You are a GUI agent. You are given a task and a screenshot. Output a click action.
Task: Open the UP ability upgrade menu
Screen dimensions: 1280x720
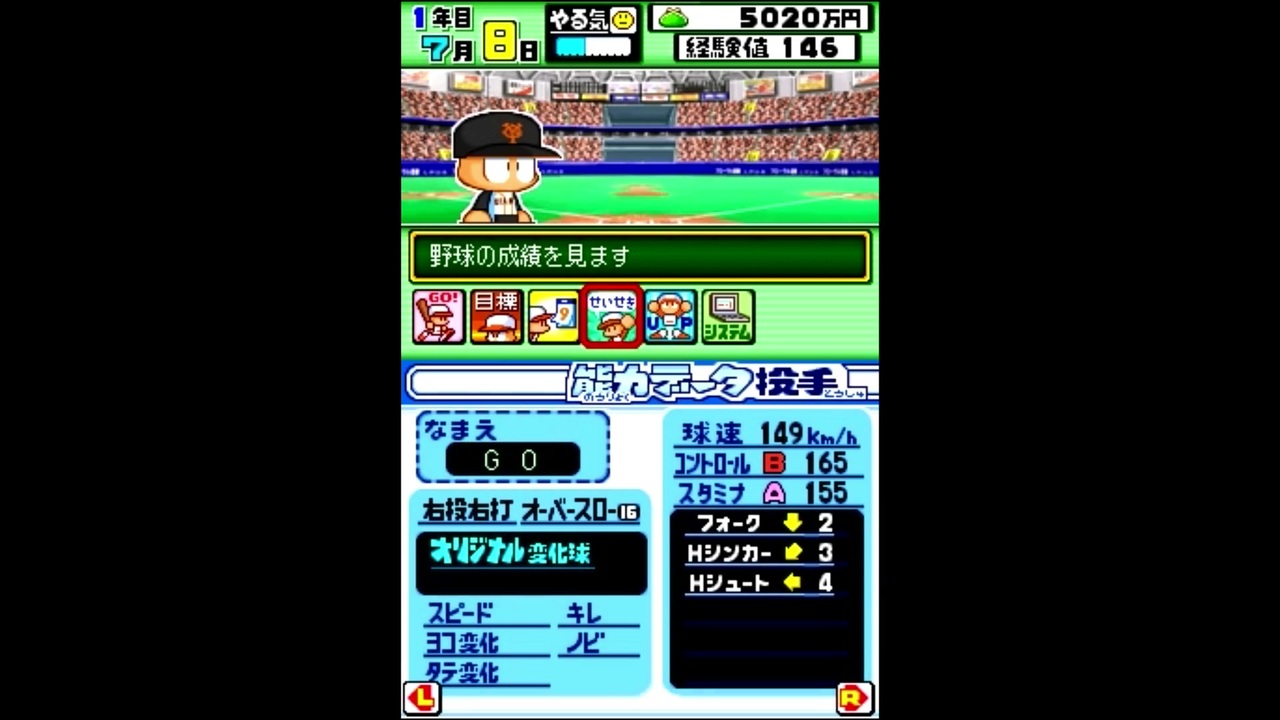pos(669,317)
